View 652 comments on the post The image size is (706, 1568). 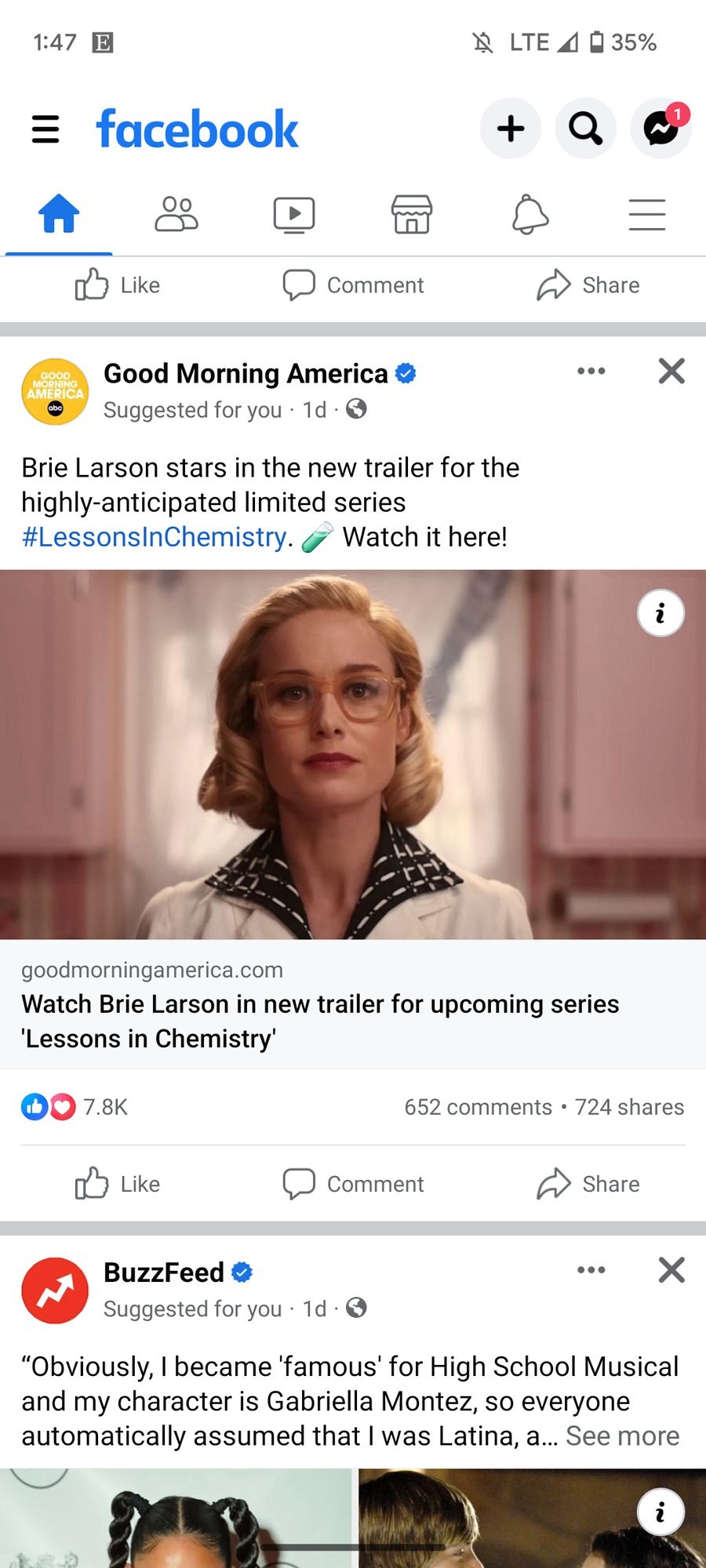click(478, 1107)
